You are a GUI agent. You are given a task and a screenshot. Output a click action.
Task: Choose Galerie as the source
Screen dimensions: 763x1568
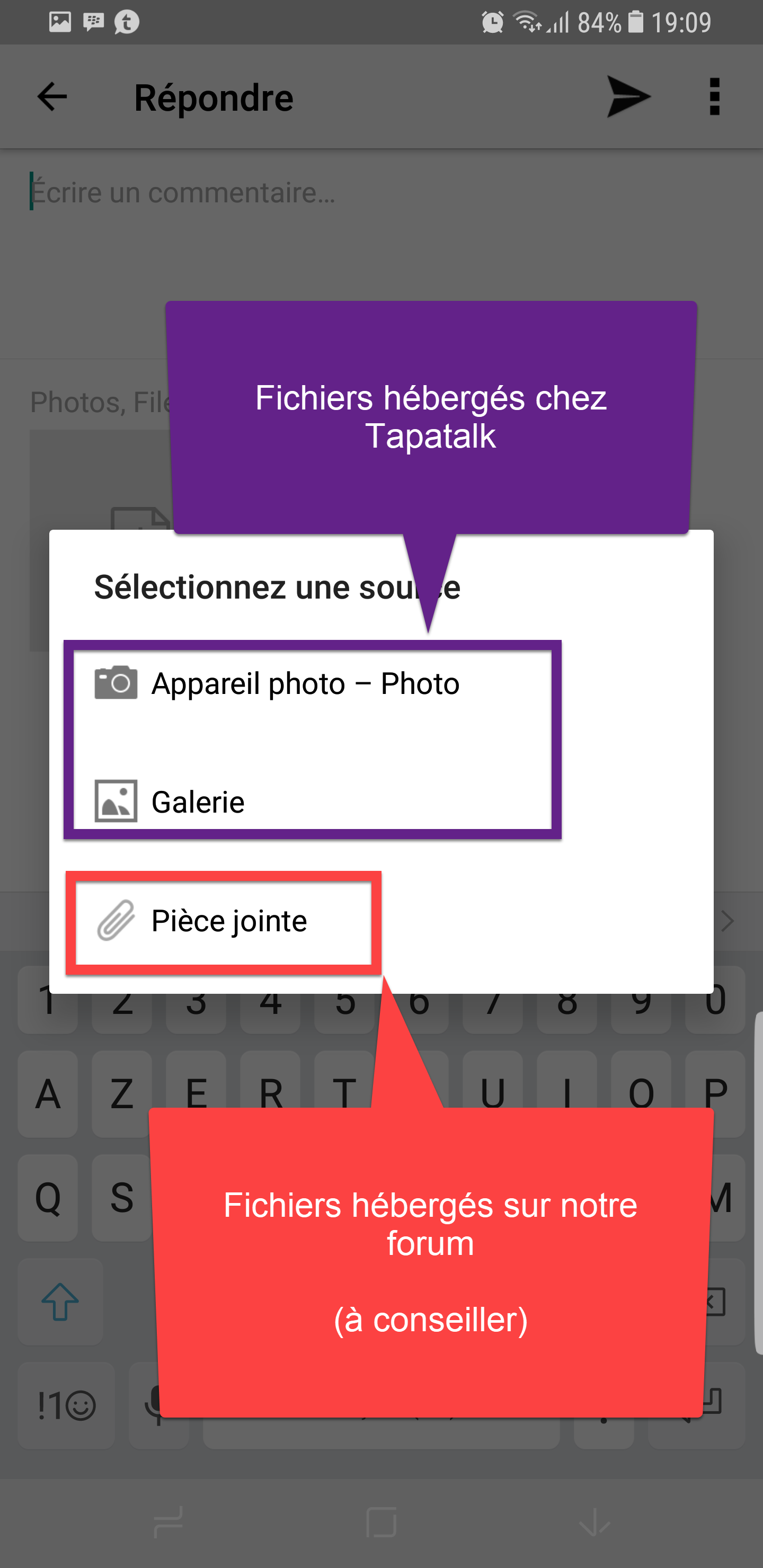(x=198, y=801)
